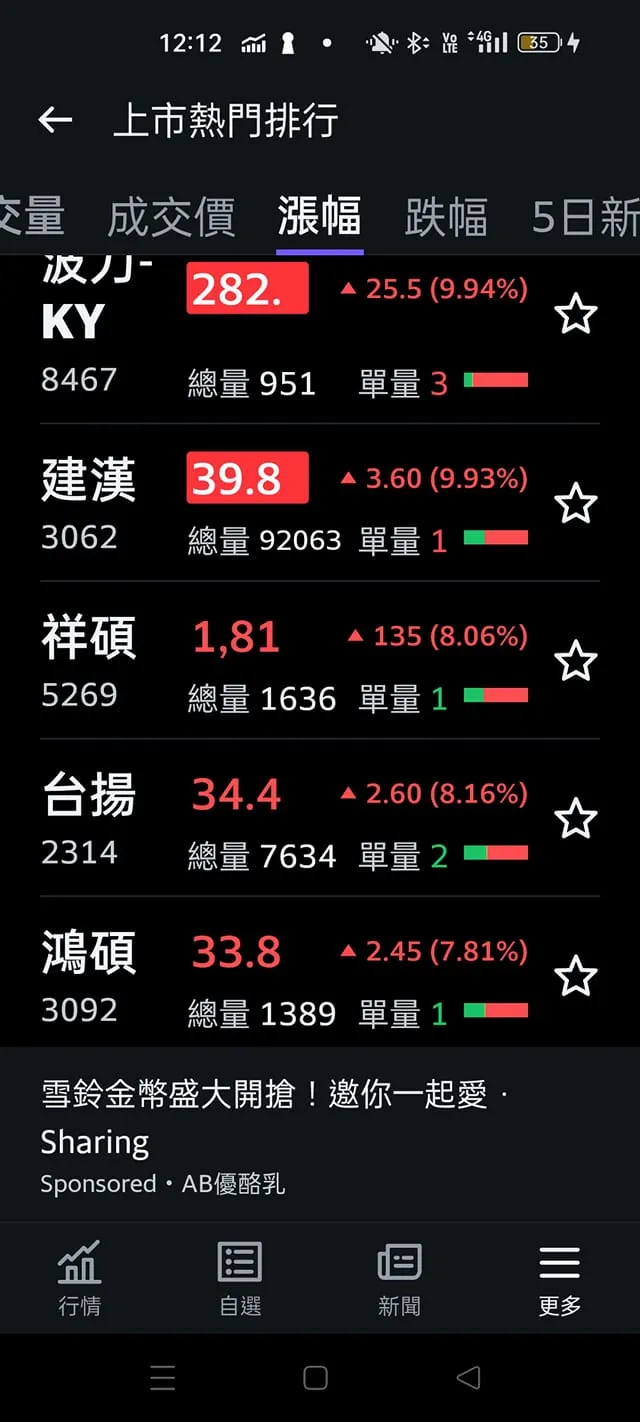Screen dimensions: 640x1422
Task: Select the 漲幅 tab
Action: (x=319, y=217)
